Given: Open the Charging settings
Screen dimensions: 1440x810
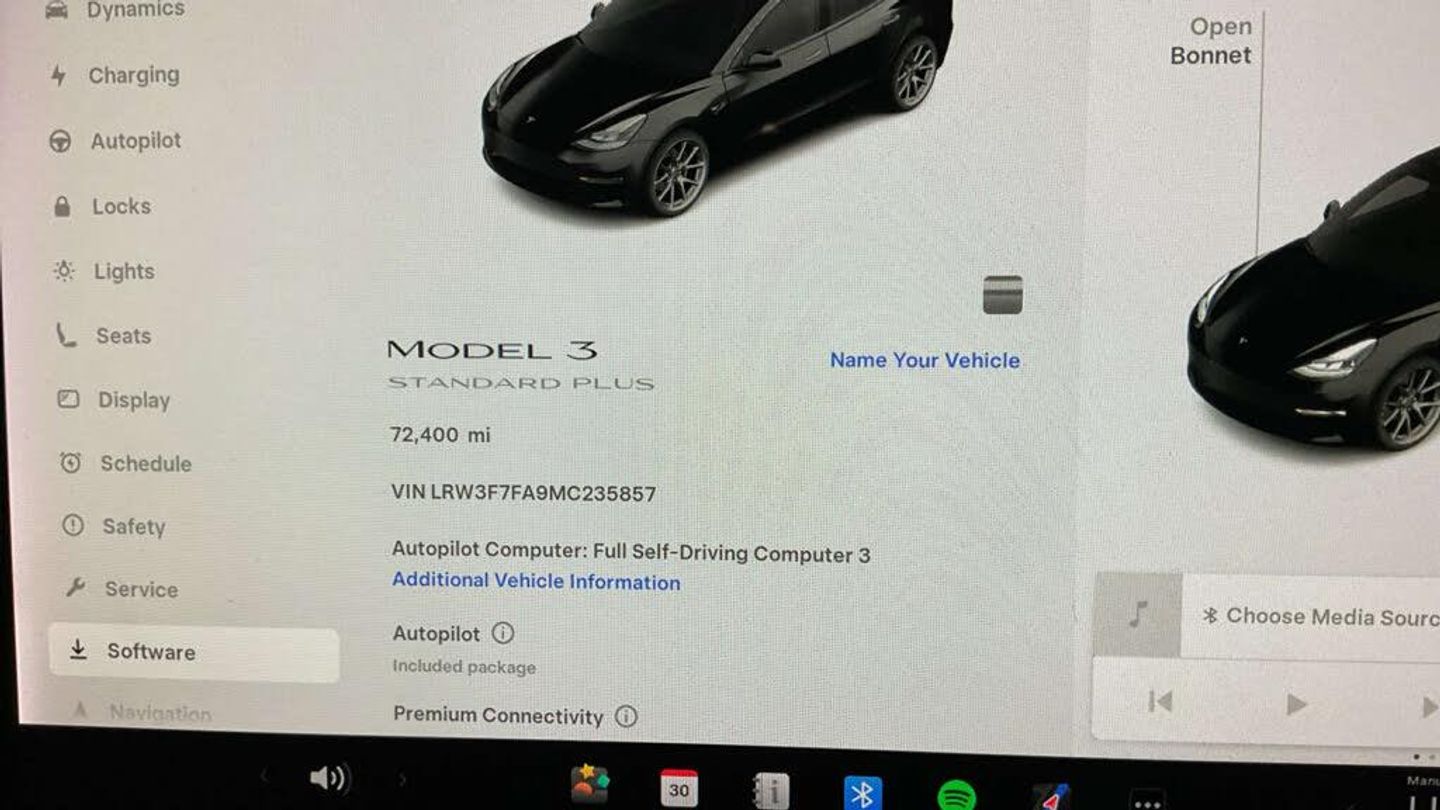Looking at the screenshot, I should click(x=132, y=76).
